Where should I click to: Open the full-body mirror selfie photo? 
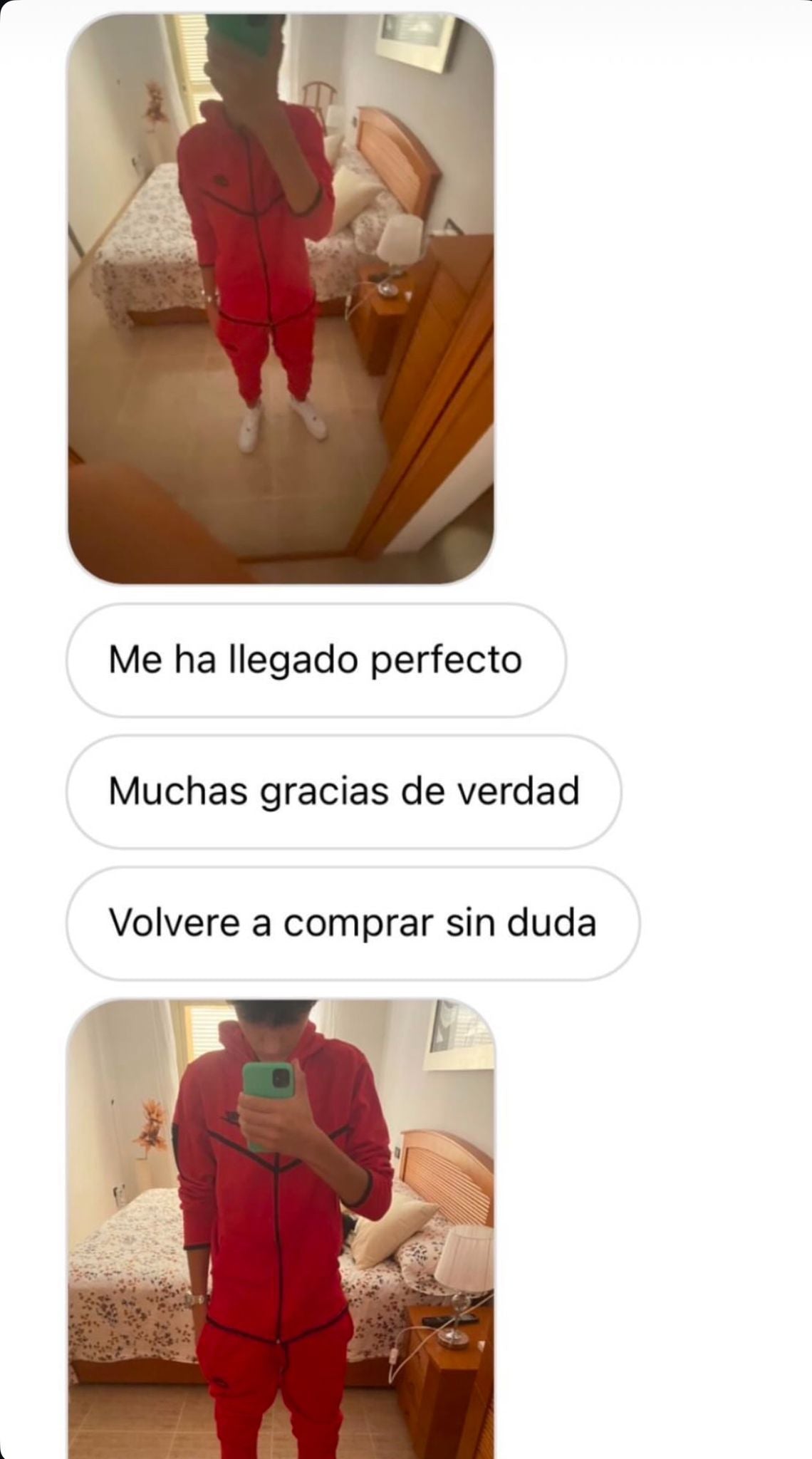(x=281, y=299)
